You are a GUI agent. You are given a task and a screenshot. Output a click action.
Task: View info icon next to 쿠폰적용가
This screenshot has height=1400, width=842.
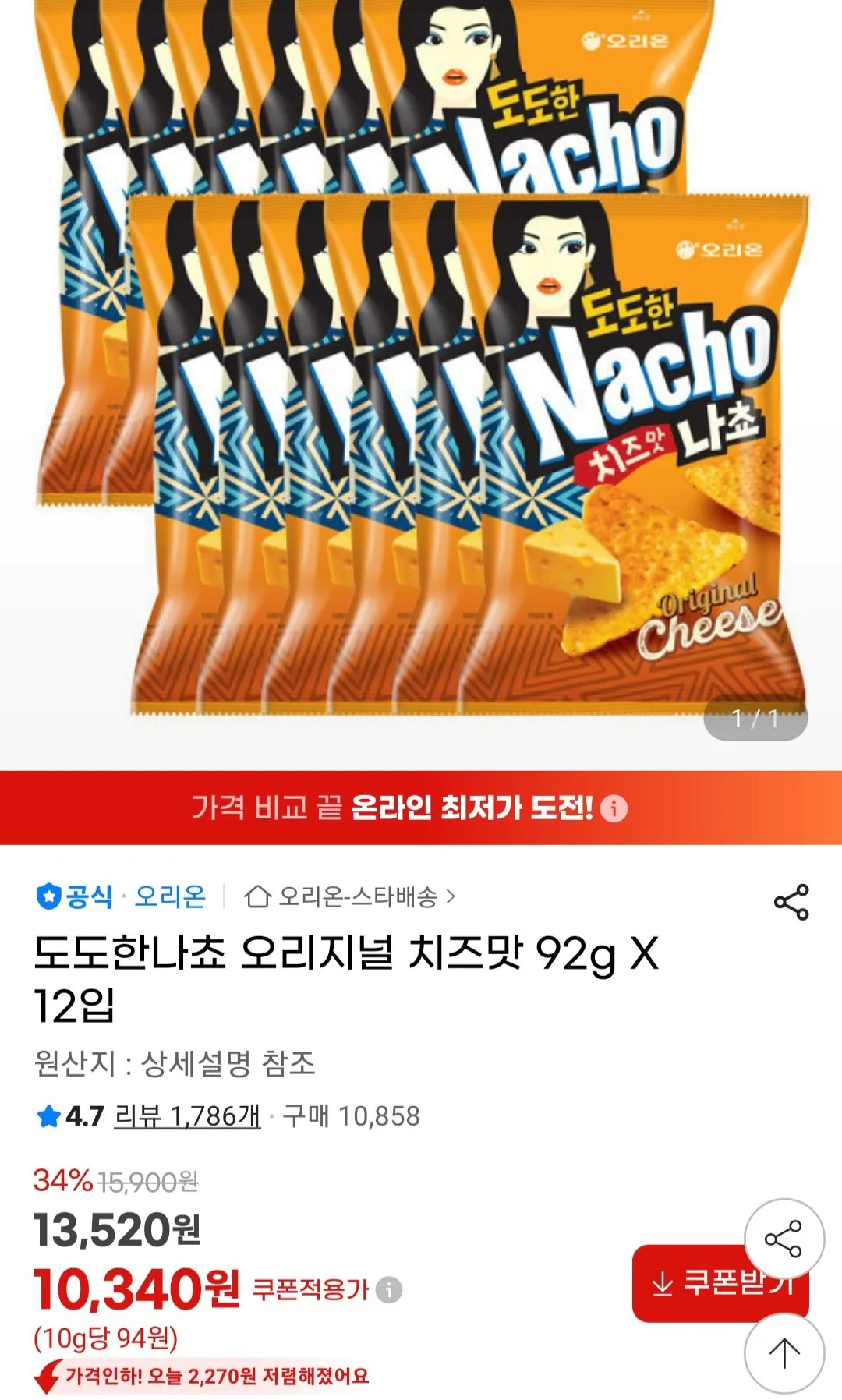[x=389, y=1290]
